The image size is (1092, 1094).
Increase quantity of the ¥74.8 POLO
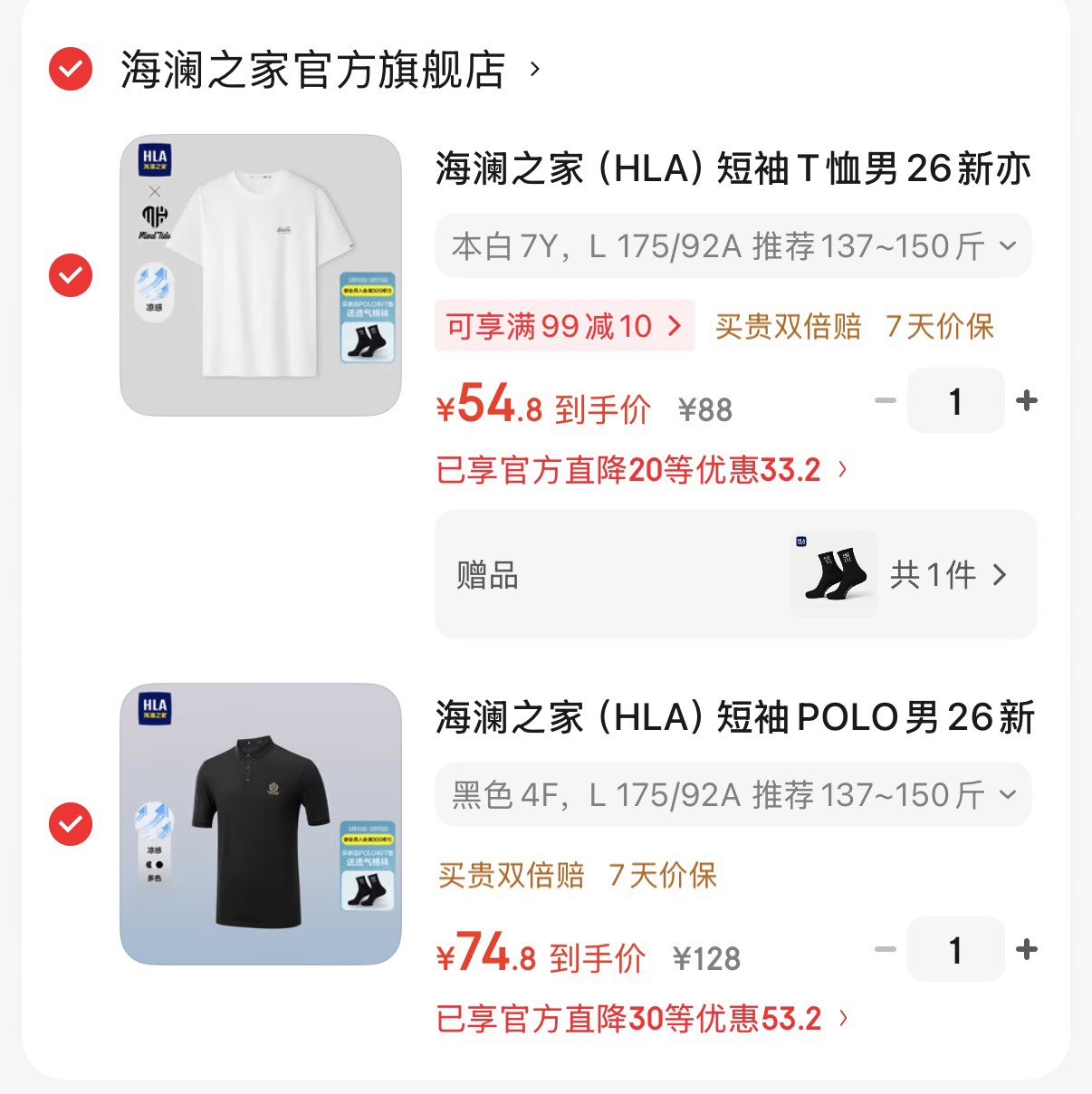[x=1027, y=950]
